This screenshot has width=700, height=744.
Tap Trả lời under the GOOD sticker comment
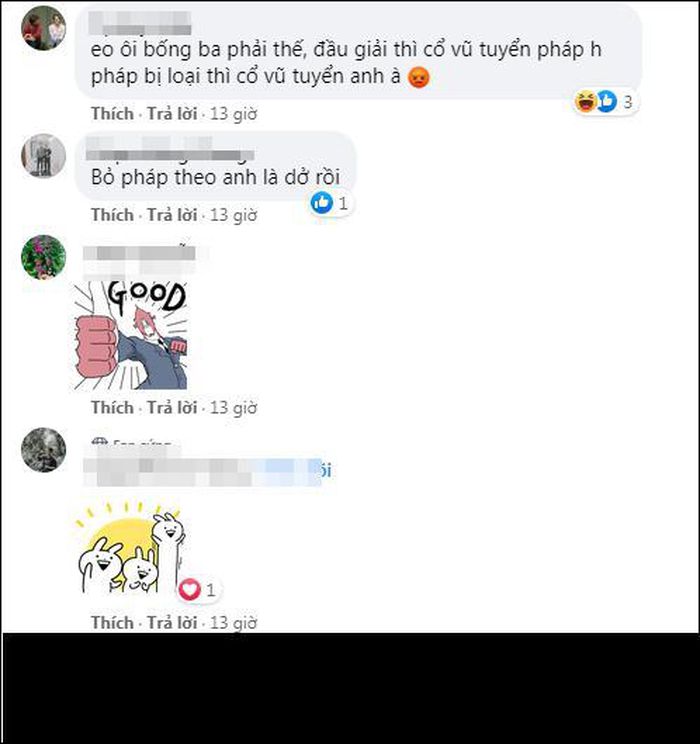[172, 407]
